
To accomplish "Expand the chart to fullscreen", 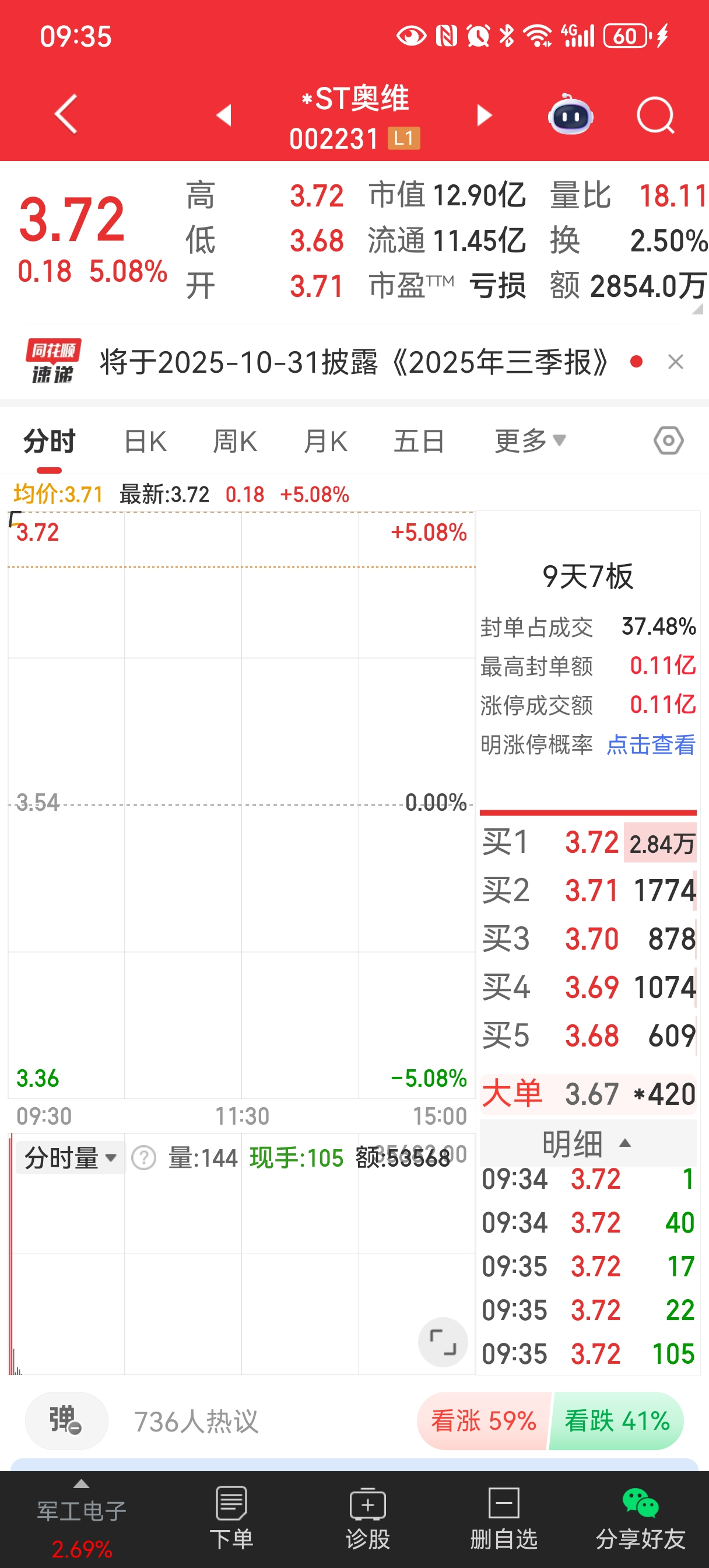I will (443, 1342).
